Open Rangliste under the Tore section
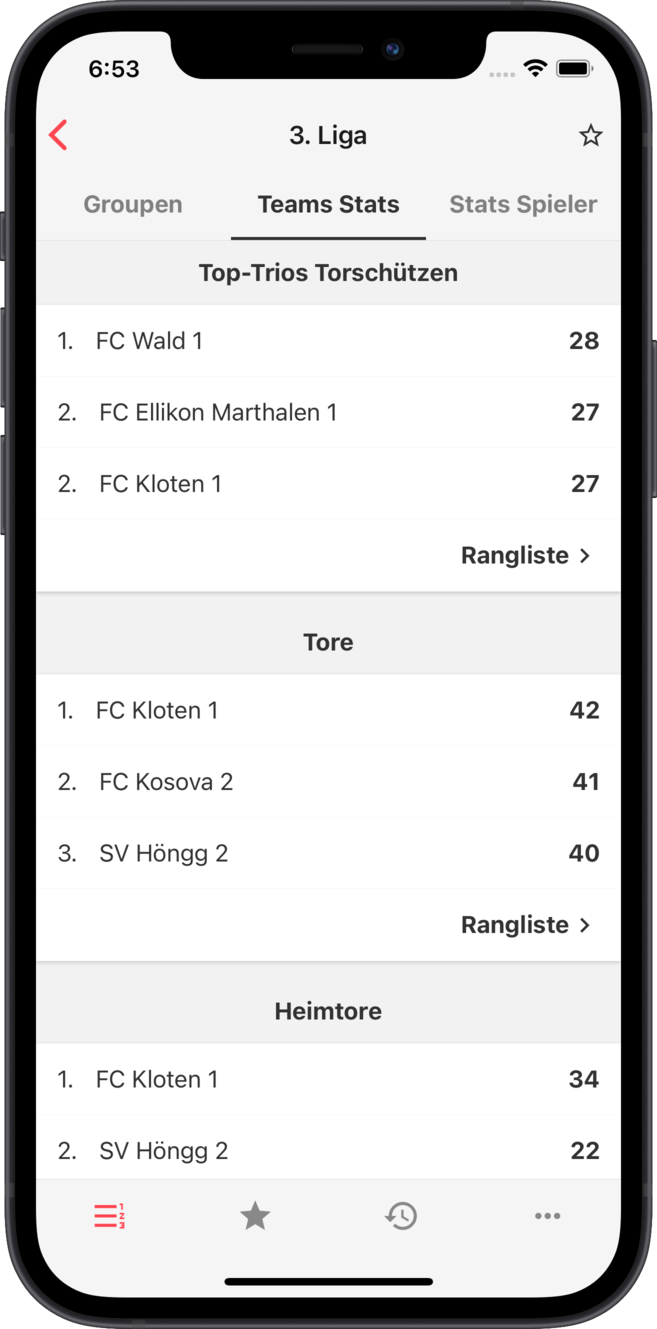This screenshot has height=1329, width=657. click(x=525, y=925)
